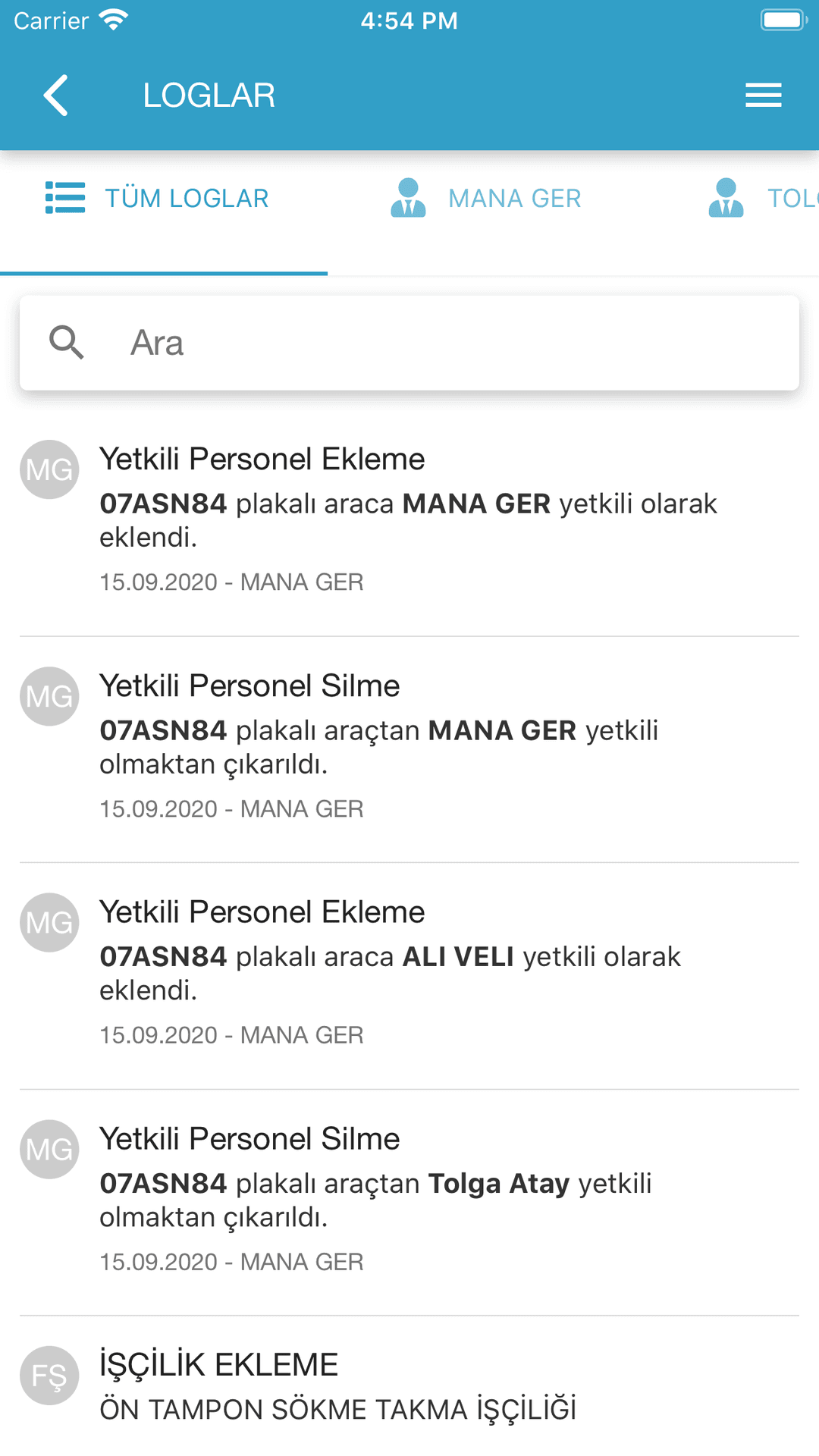This screenshot has height=1456, width=819.
Task: Tap the MG avatar on Yetkili Personel Silme entry
Action: [49, 695]
